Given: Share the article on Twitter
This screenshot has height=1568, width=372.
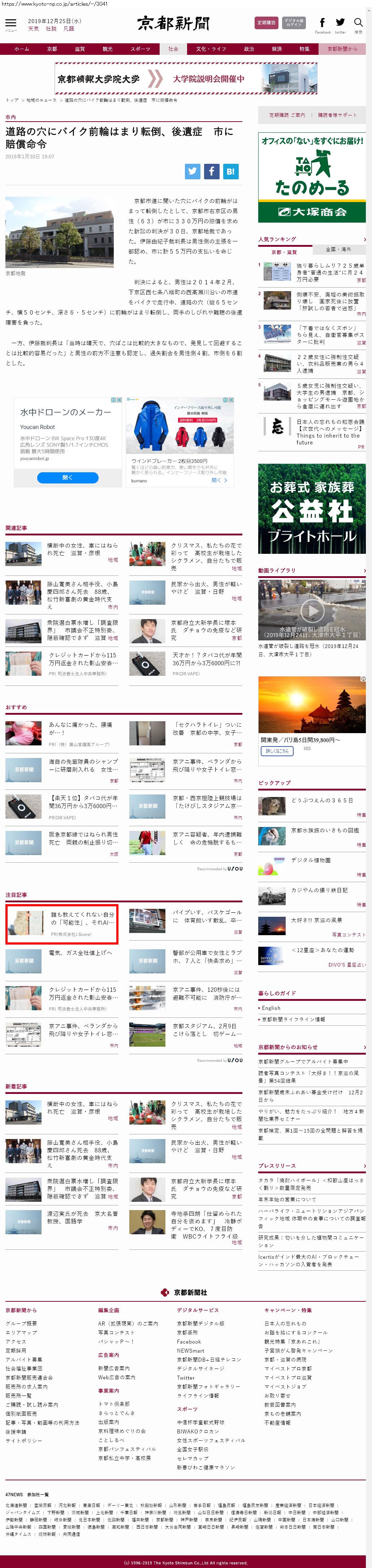Looking at the screenshot, I should click(x=193, y=171).
